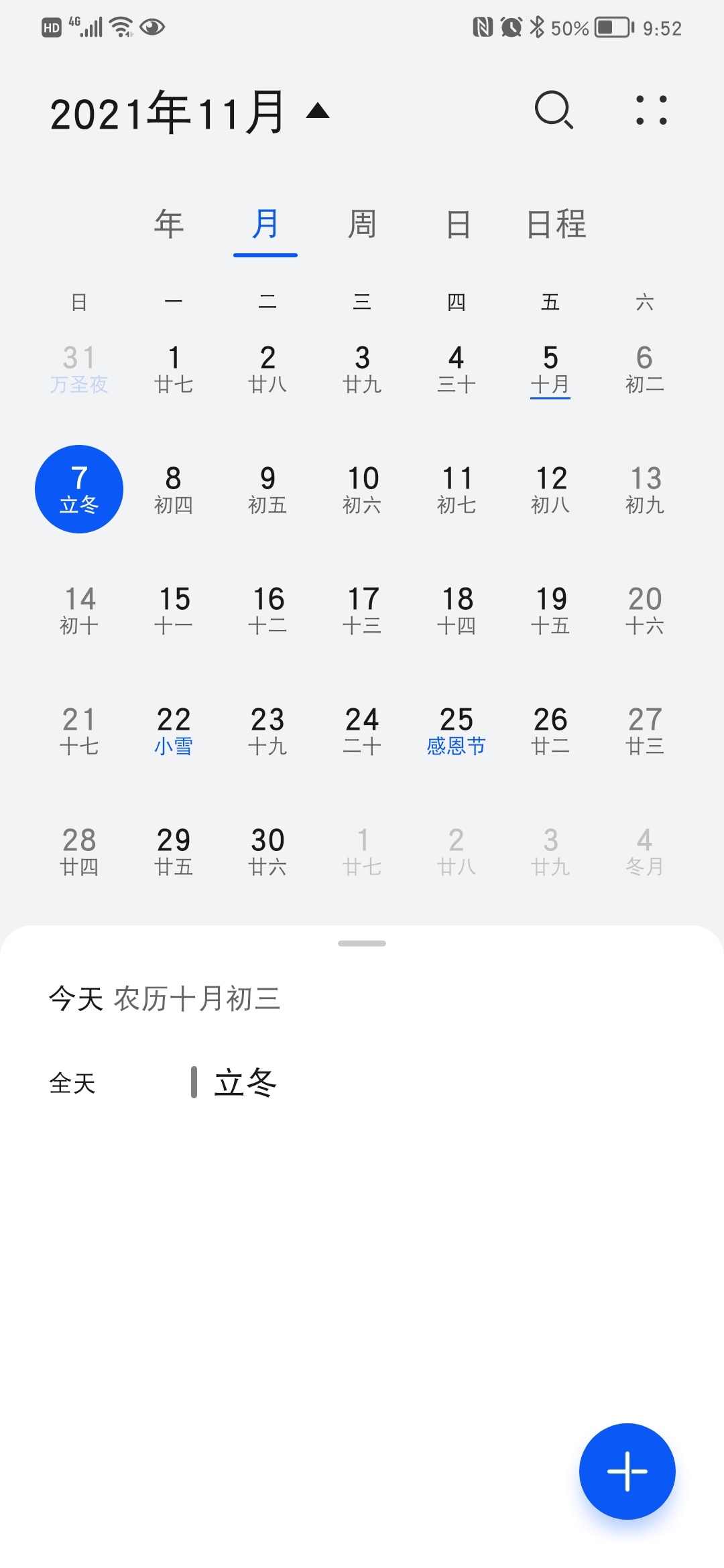Select November 13 初九
This screenshot has width=724, height=1568.
pos(645,489)
